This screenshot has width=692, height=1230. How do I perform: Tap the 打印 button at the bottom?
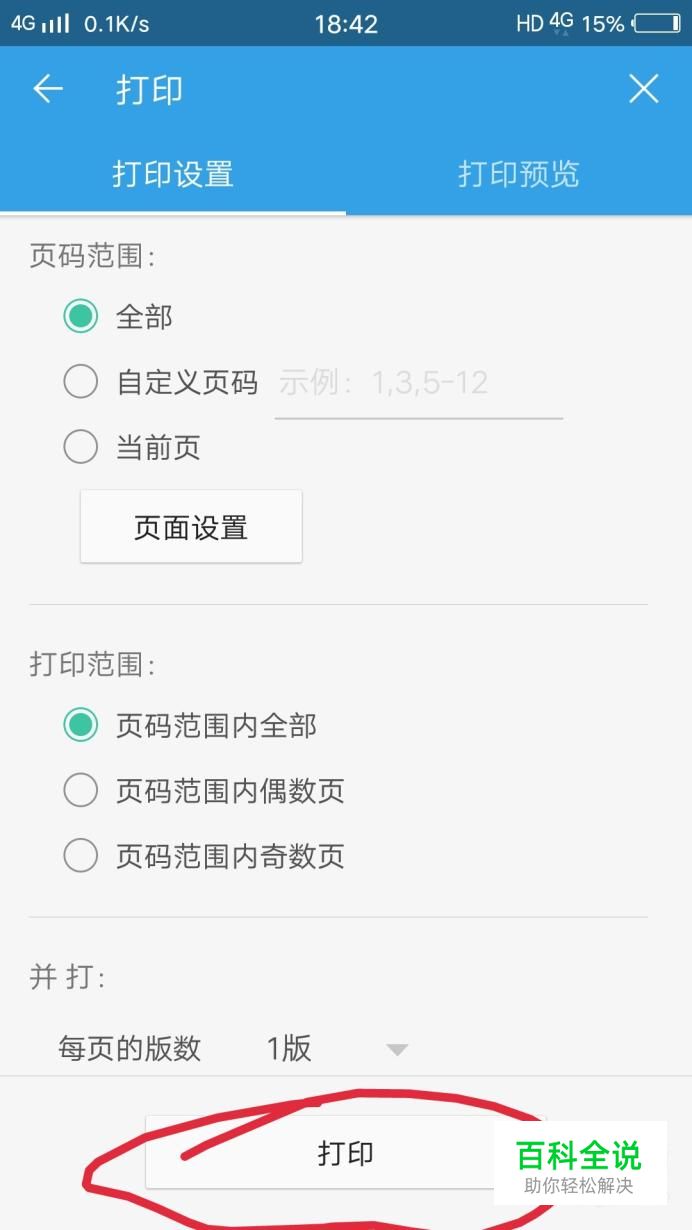click(345, 1153)
